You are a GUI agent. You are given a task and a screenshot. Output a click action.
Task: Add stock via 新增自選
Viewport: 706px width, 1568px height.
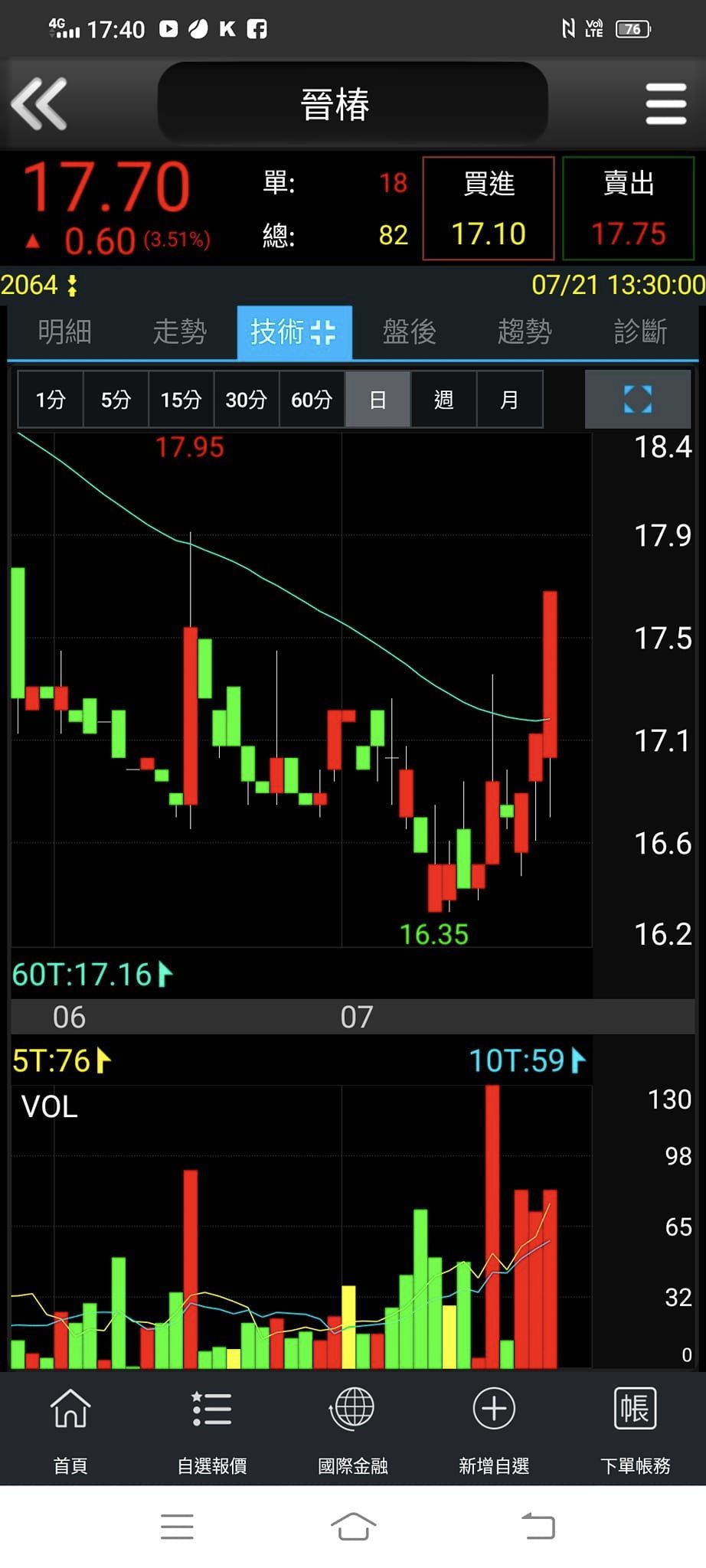tap(494, 1430)
